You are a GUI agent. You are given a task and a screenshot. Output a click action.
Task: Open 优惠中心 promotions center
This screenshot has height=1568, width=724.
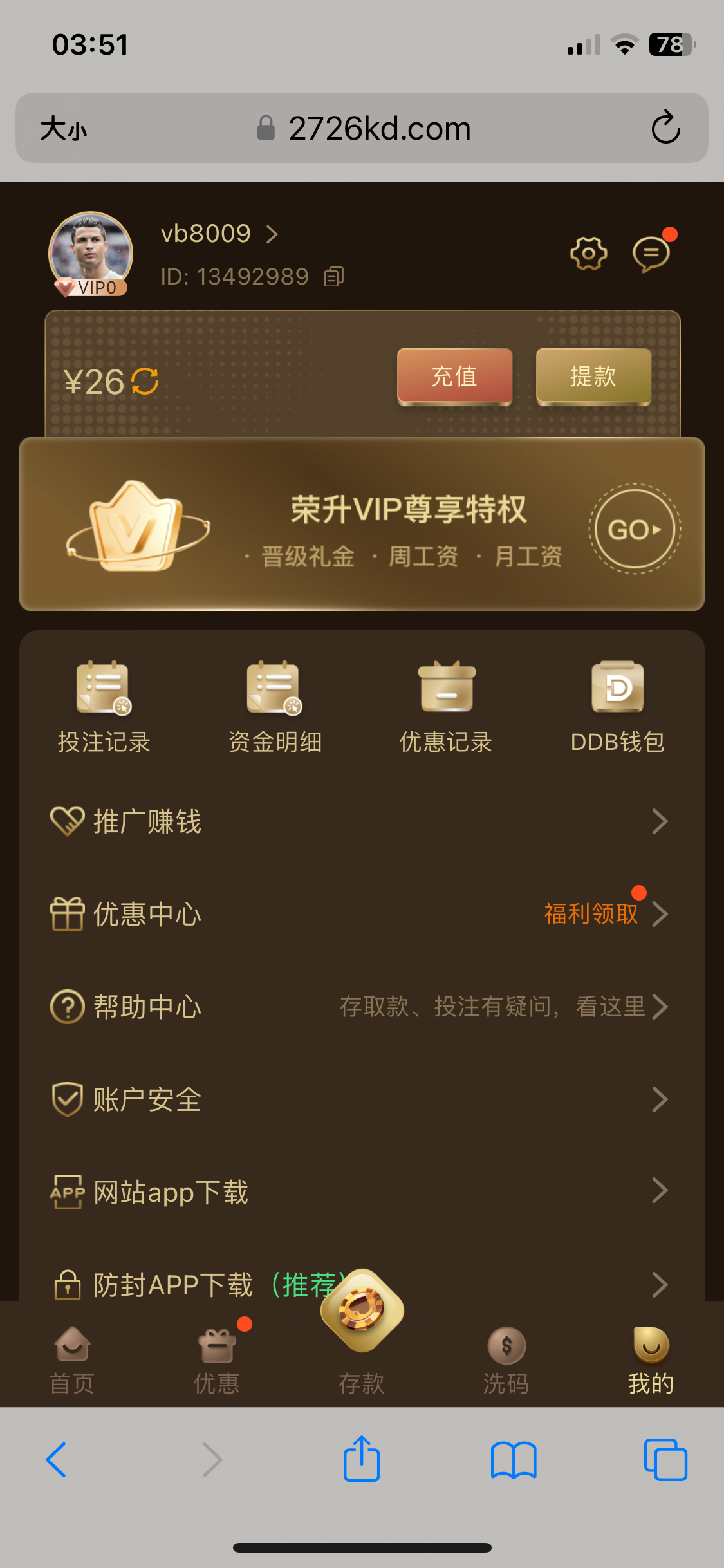(362, 914)
